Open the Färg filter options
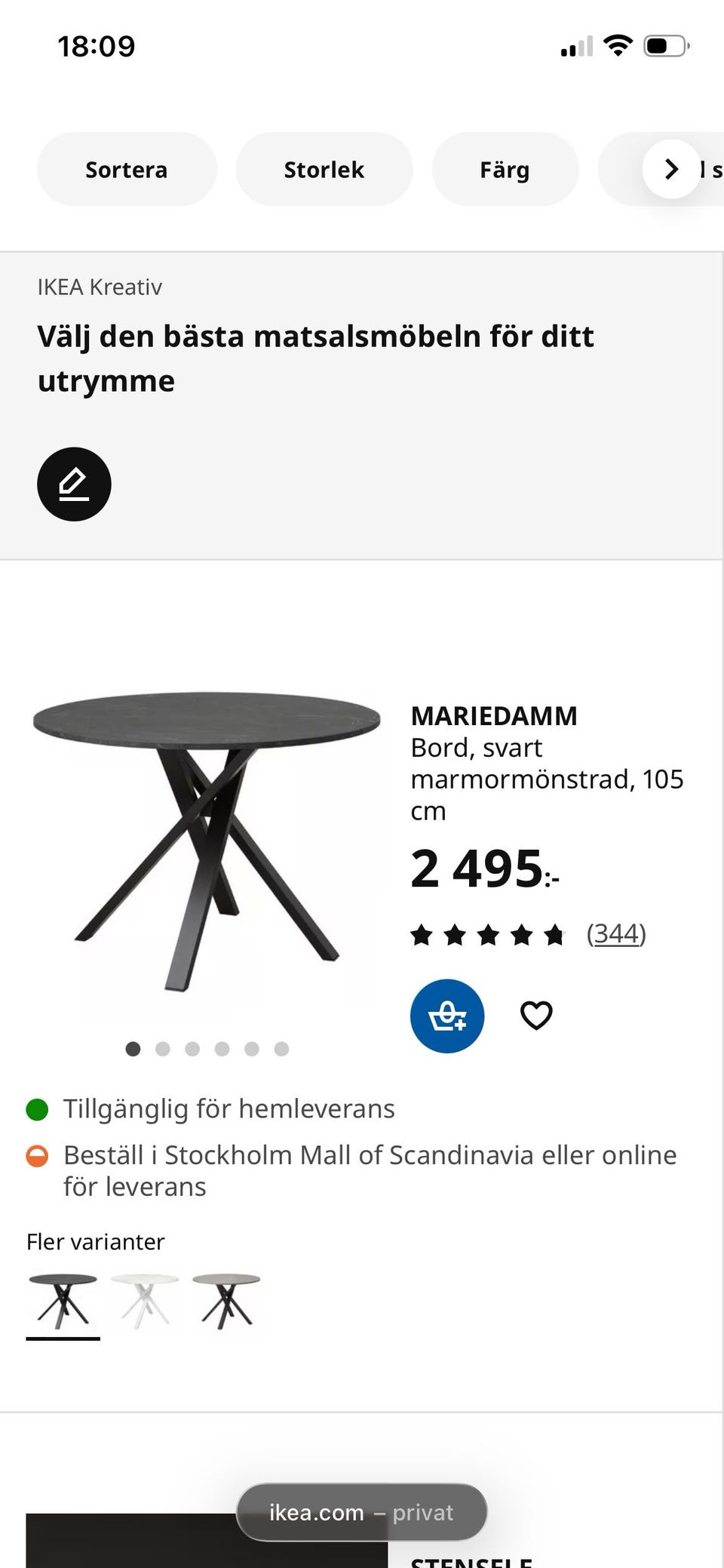 coord(505,170)
